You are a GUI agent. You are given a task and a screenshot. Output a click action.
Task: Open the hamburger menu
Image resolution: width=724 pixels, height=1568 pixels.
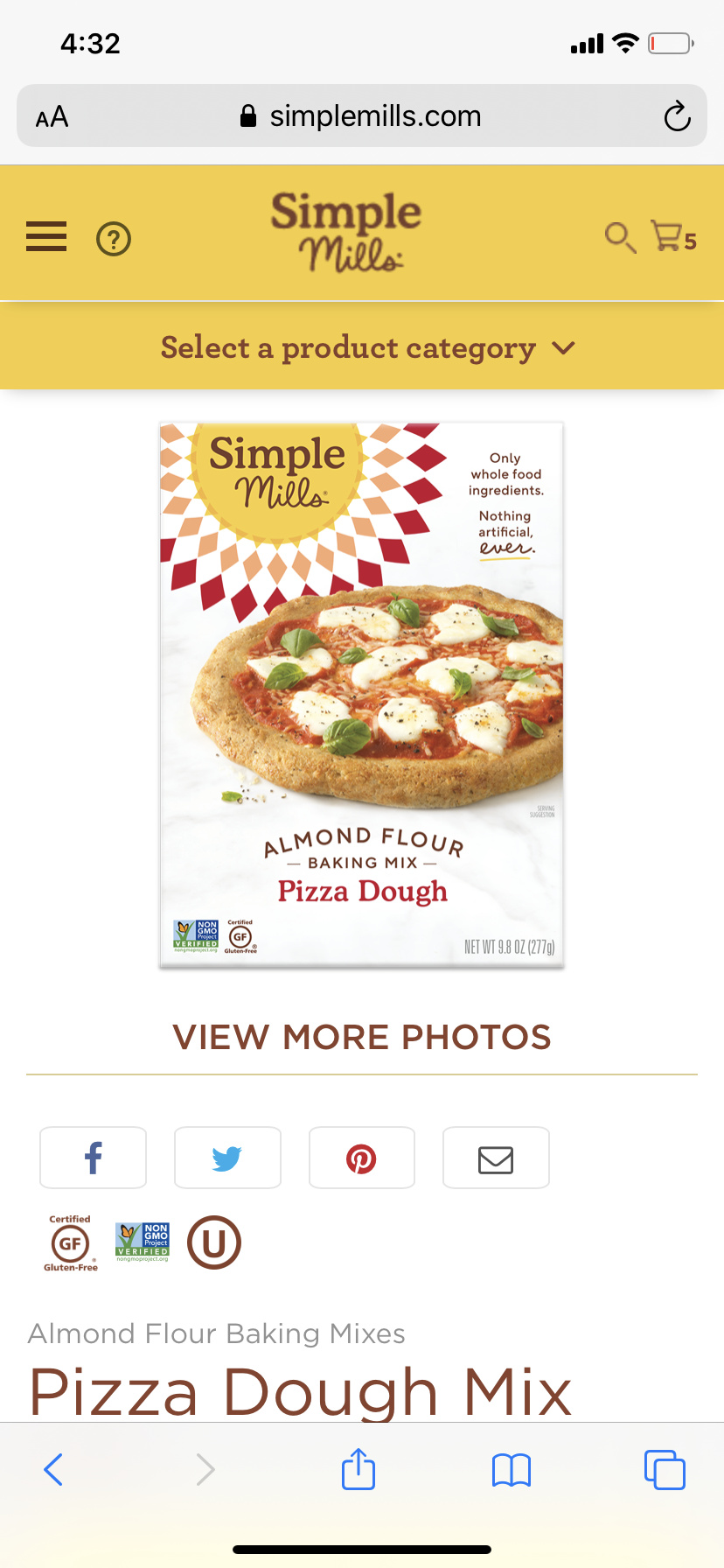click(x=46, y=236)
